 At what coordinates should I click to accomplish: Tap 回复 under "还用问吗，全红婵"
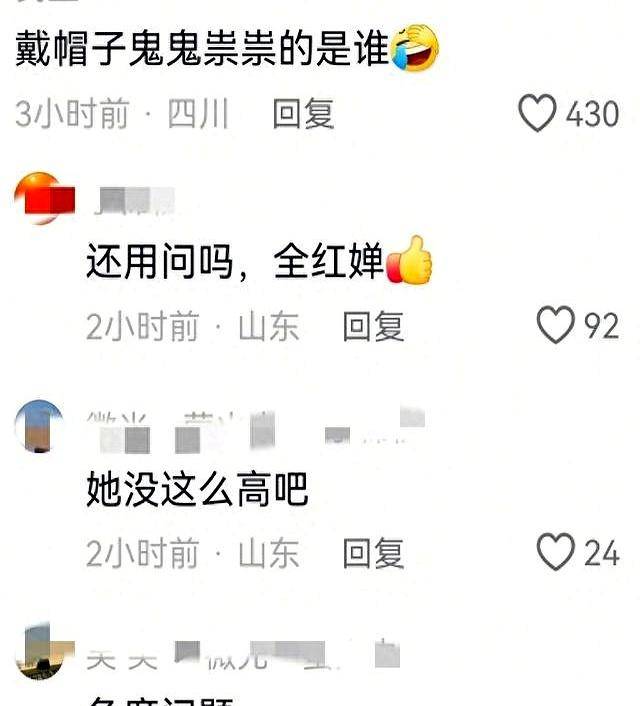click(373, 326)
